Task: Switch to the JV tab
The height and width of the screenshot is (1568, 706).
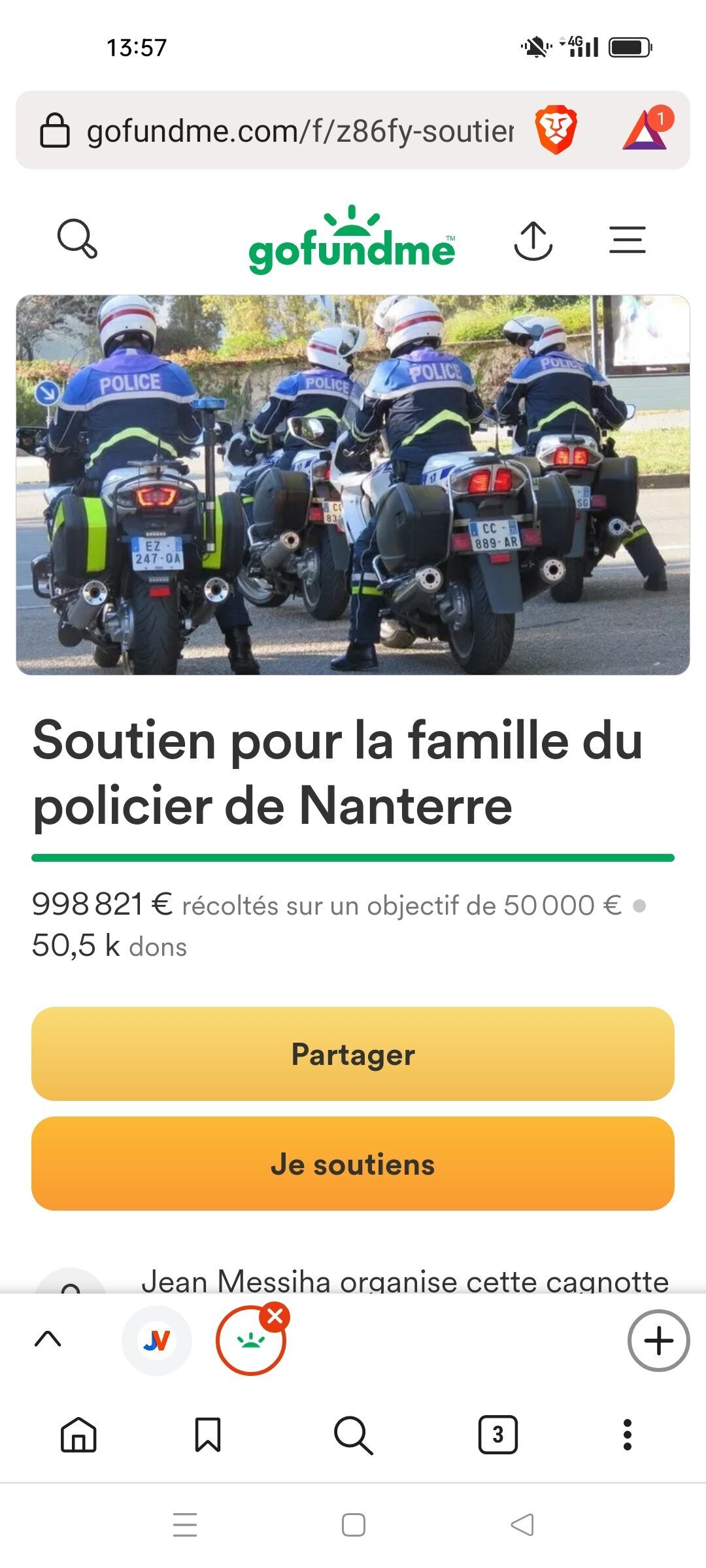Action: 157,1341
